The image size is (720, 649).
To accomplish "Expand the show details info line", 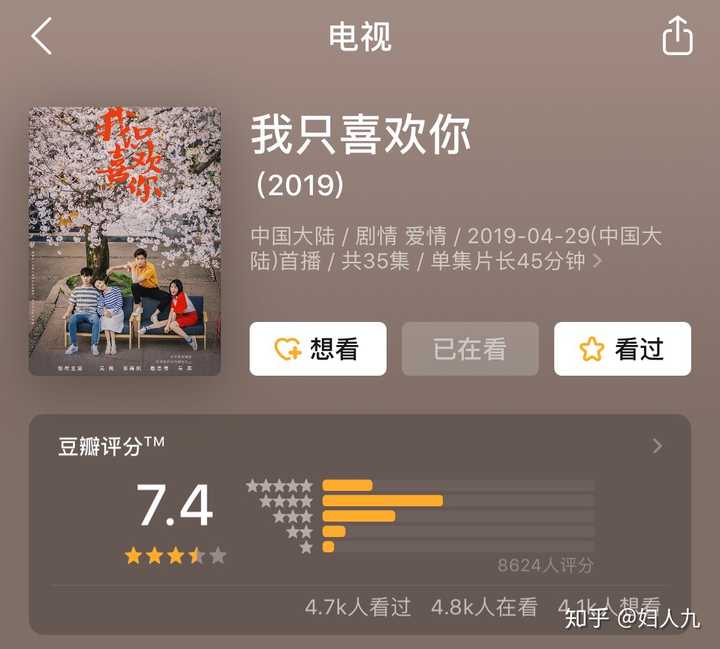I will pyautogui.click(x=597, y=262).
